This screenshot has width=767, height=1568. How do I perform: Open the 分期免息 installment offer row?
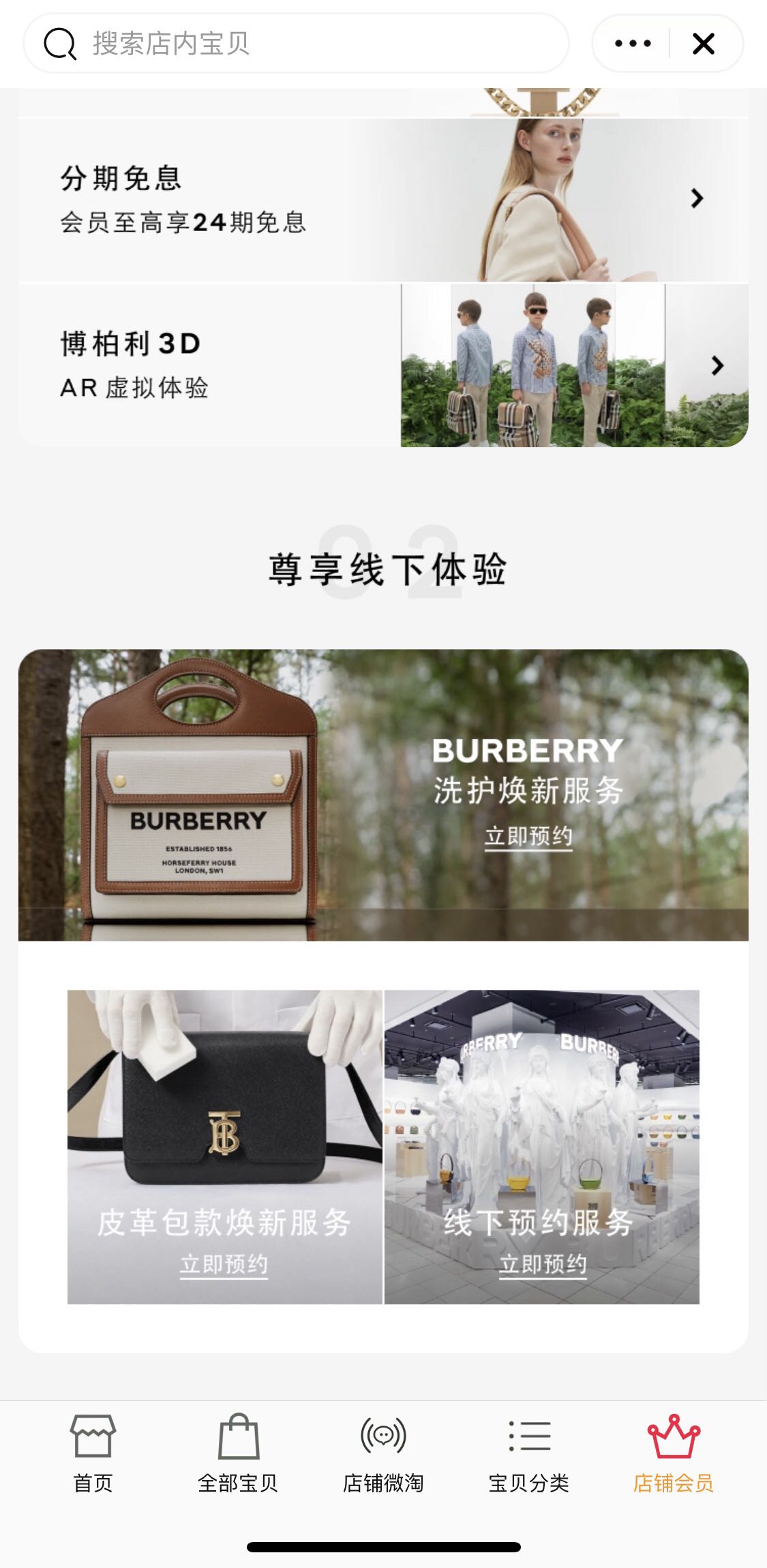coord(383,200)
